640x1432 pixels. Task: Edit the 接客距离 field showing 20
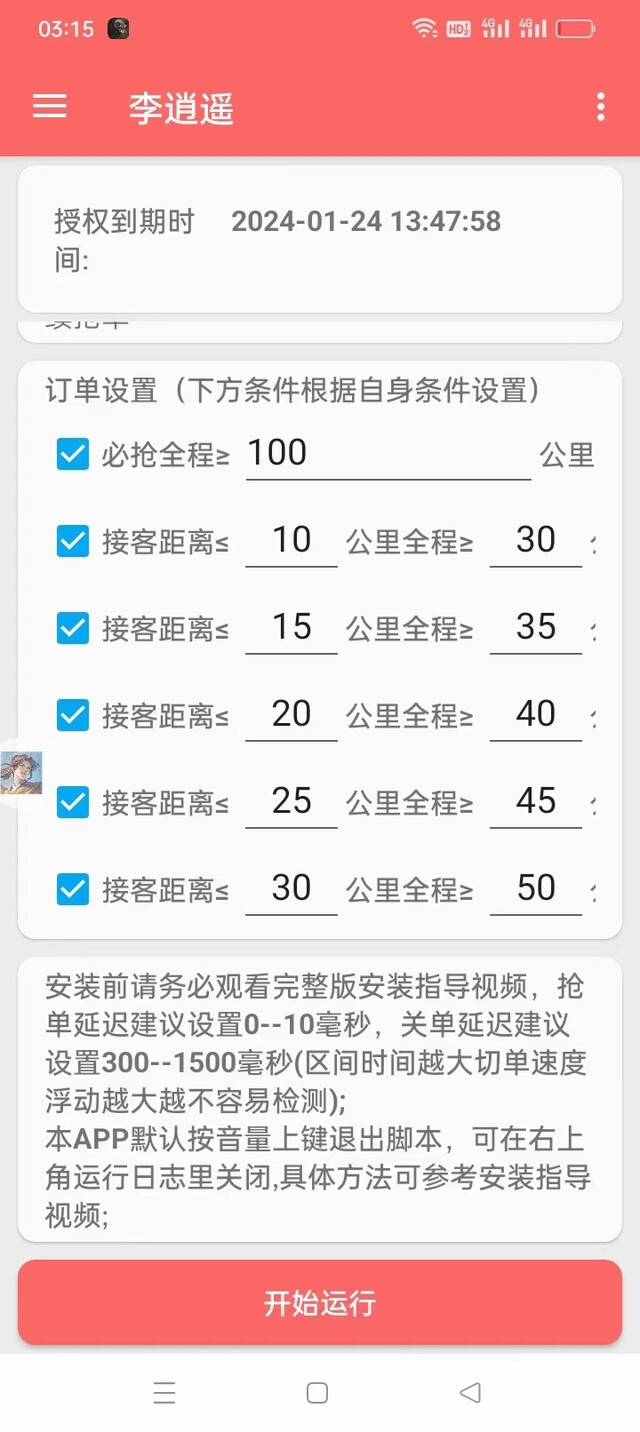point(292,715)
